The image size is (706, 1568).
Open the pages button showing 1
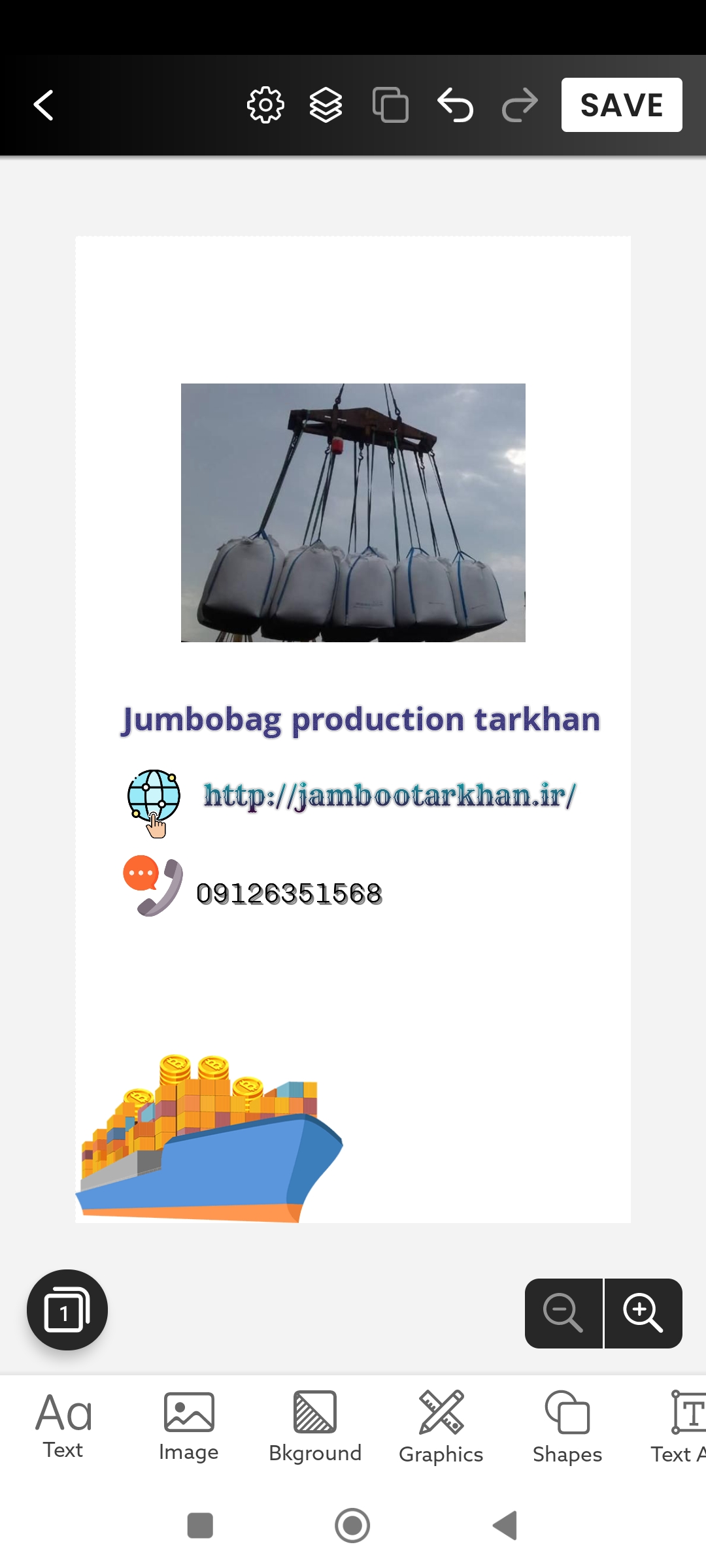point(67,1310)
